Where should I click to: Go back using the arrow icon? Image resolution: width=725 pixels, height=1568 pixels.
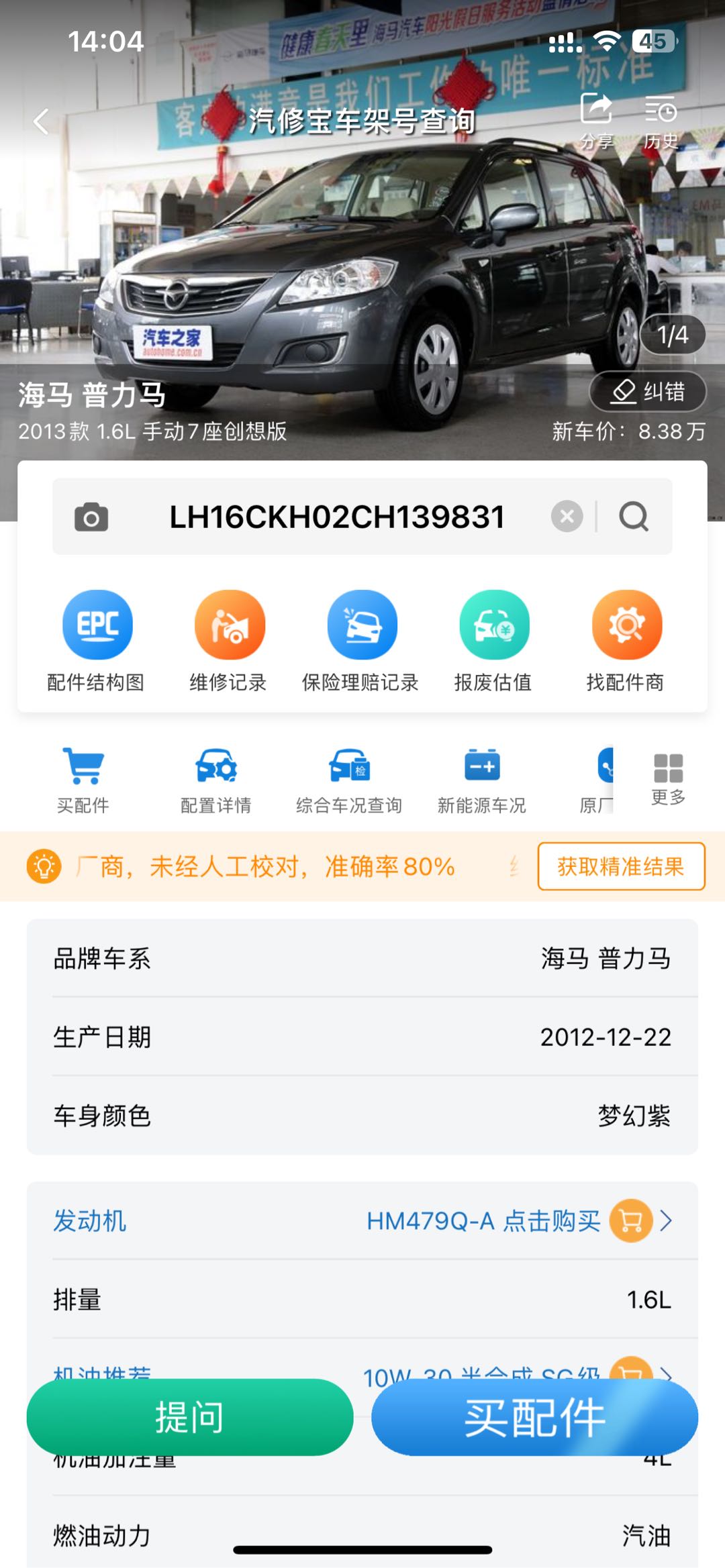pyautogui.click(x=42, y=121)
